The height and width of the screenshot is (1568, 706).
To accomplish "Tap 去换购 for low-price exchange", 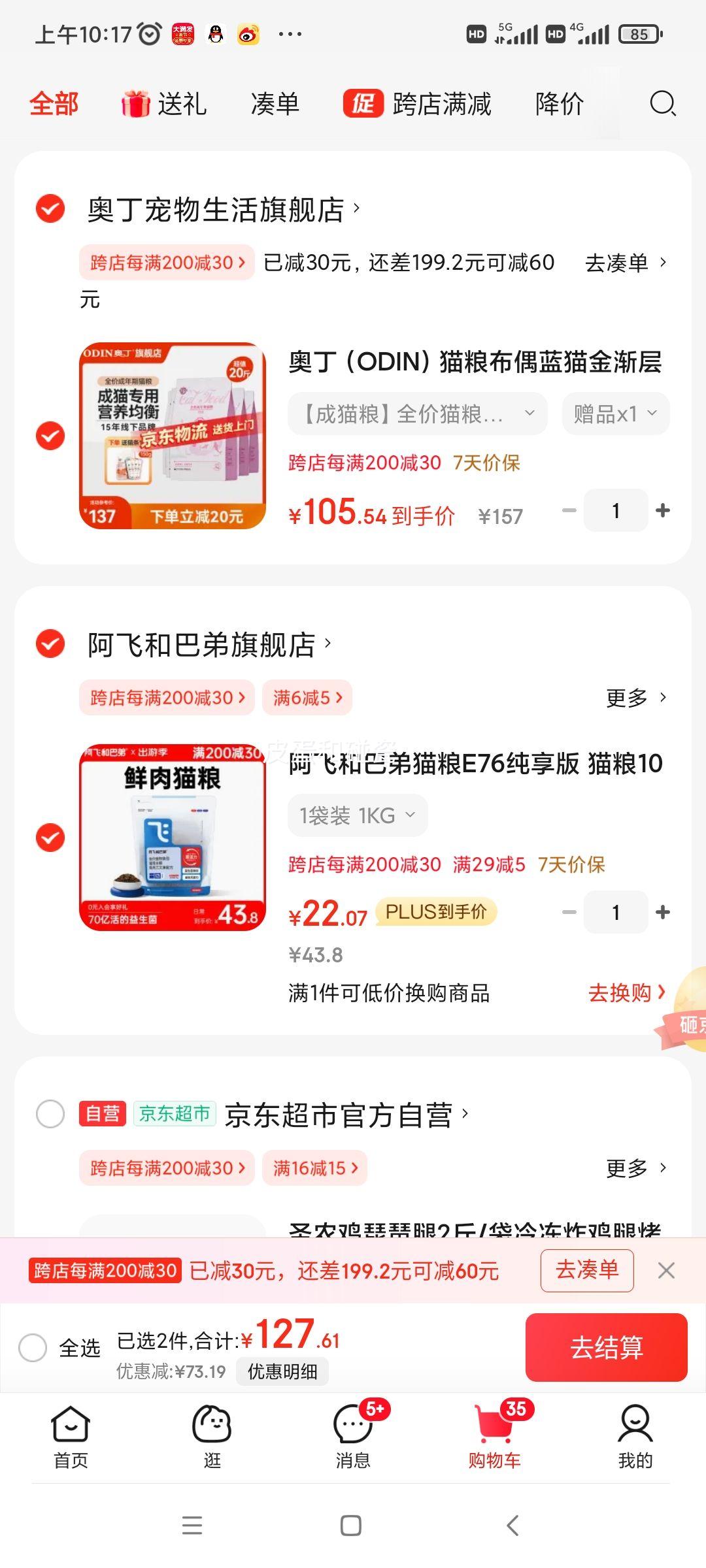I will tap(627, 993).
